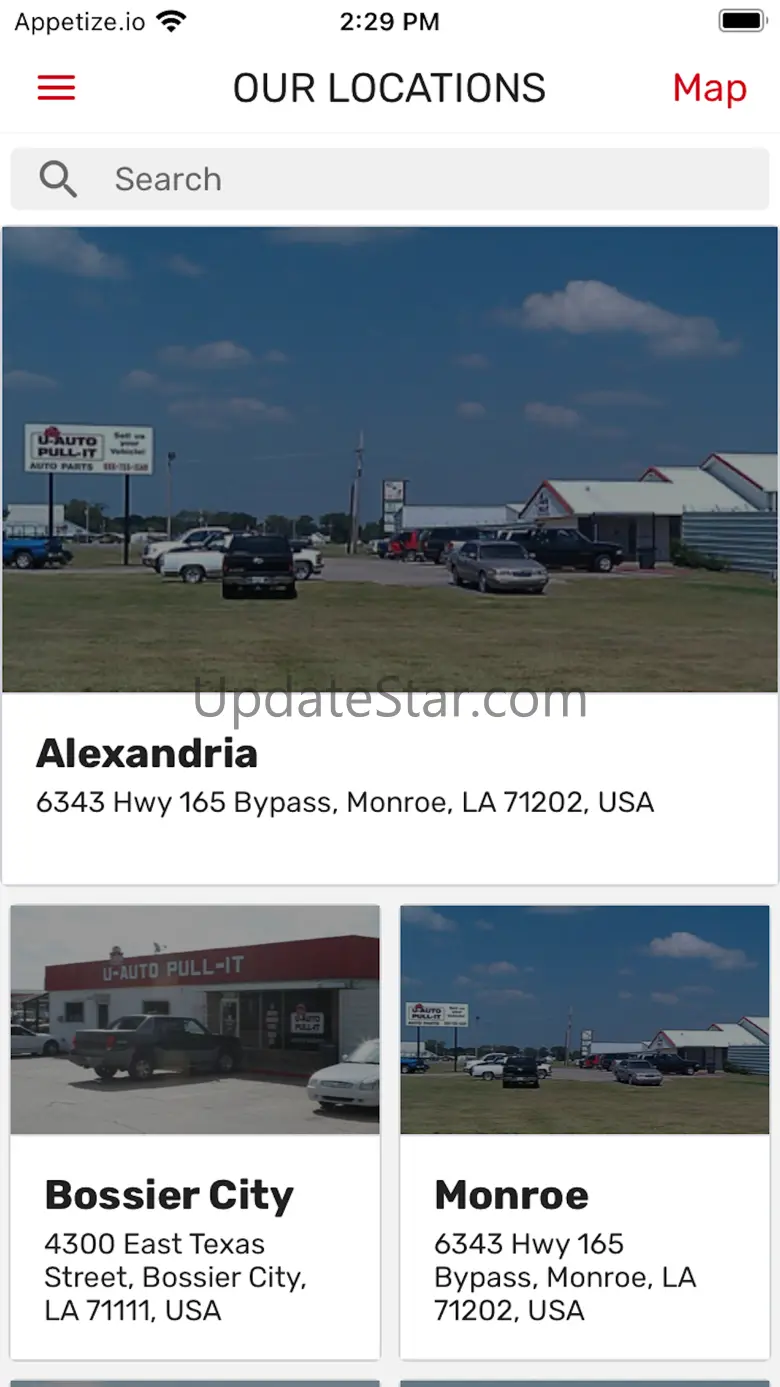The width and height of the screenshot is (780, 1387).
Task: Select the Bossier City location
Action: [195, 1130]
